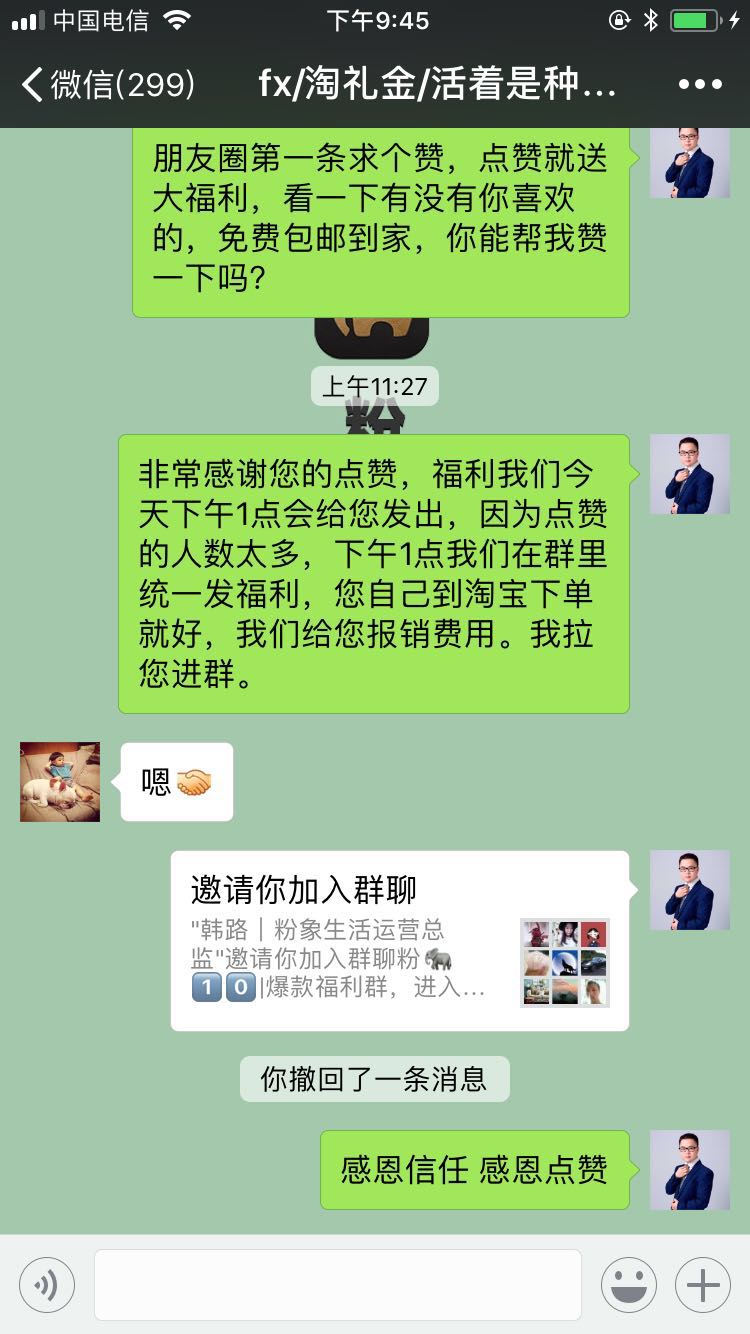Image resolution: width=750 pixels, height=1334 pixels.
Task: Open the group chat invitation card
Action: 399,940
